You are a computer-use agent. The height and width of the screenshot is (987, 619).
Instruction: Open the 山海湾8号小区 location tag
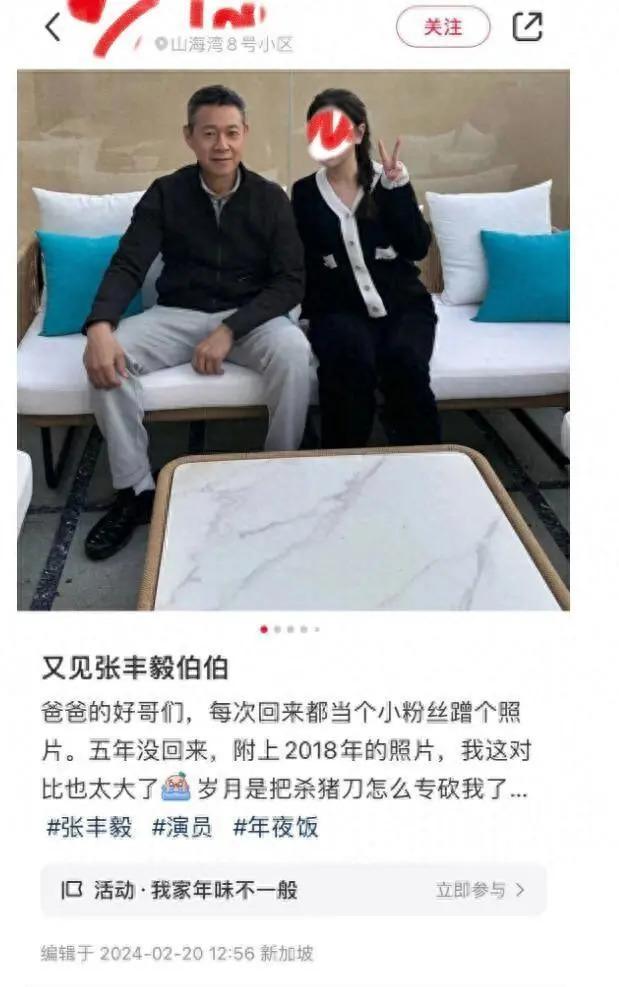point(224,45)
